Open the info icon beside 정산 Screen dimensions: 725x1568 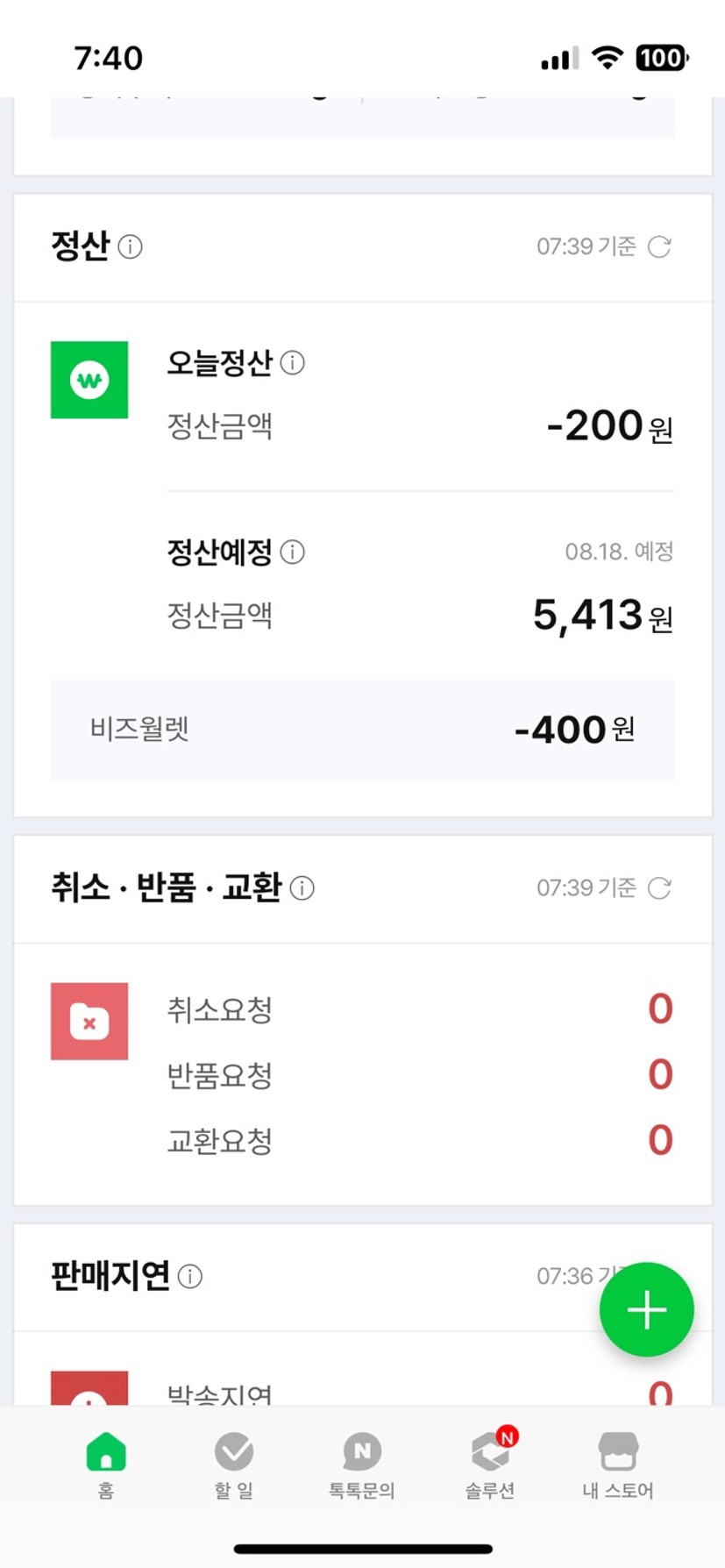click(130, 247)
